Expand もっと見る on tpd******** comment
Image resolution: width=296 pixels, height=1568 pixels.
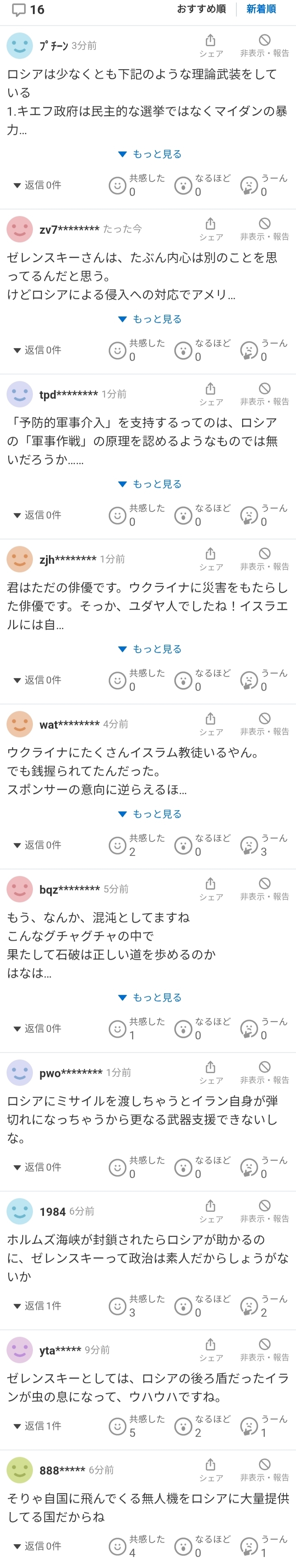pos(150,484)
